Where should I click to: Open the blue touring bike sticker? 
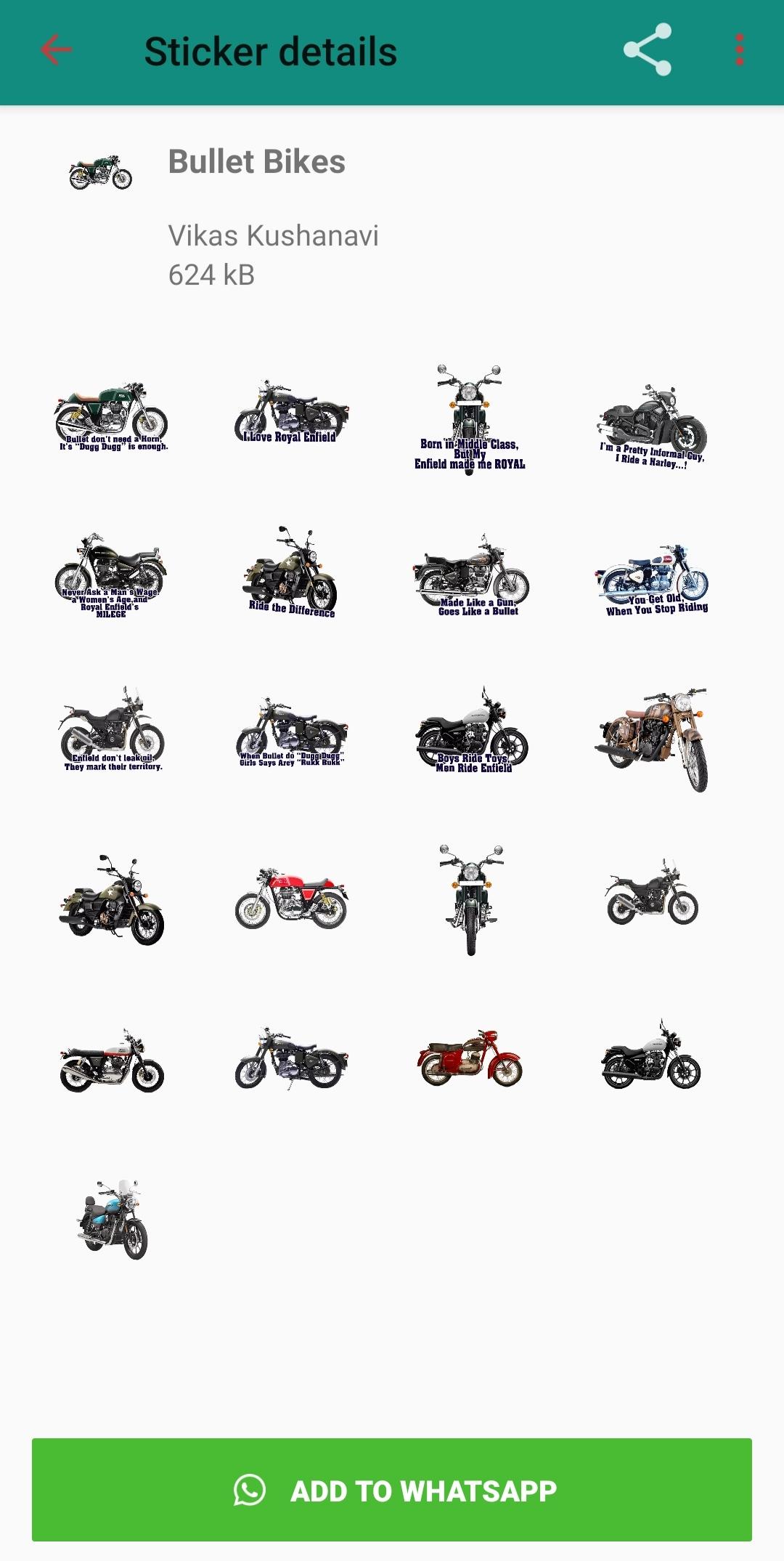113,1219
